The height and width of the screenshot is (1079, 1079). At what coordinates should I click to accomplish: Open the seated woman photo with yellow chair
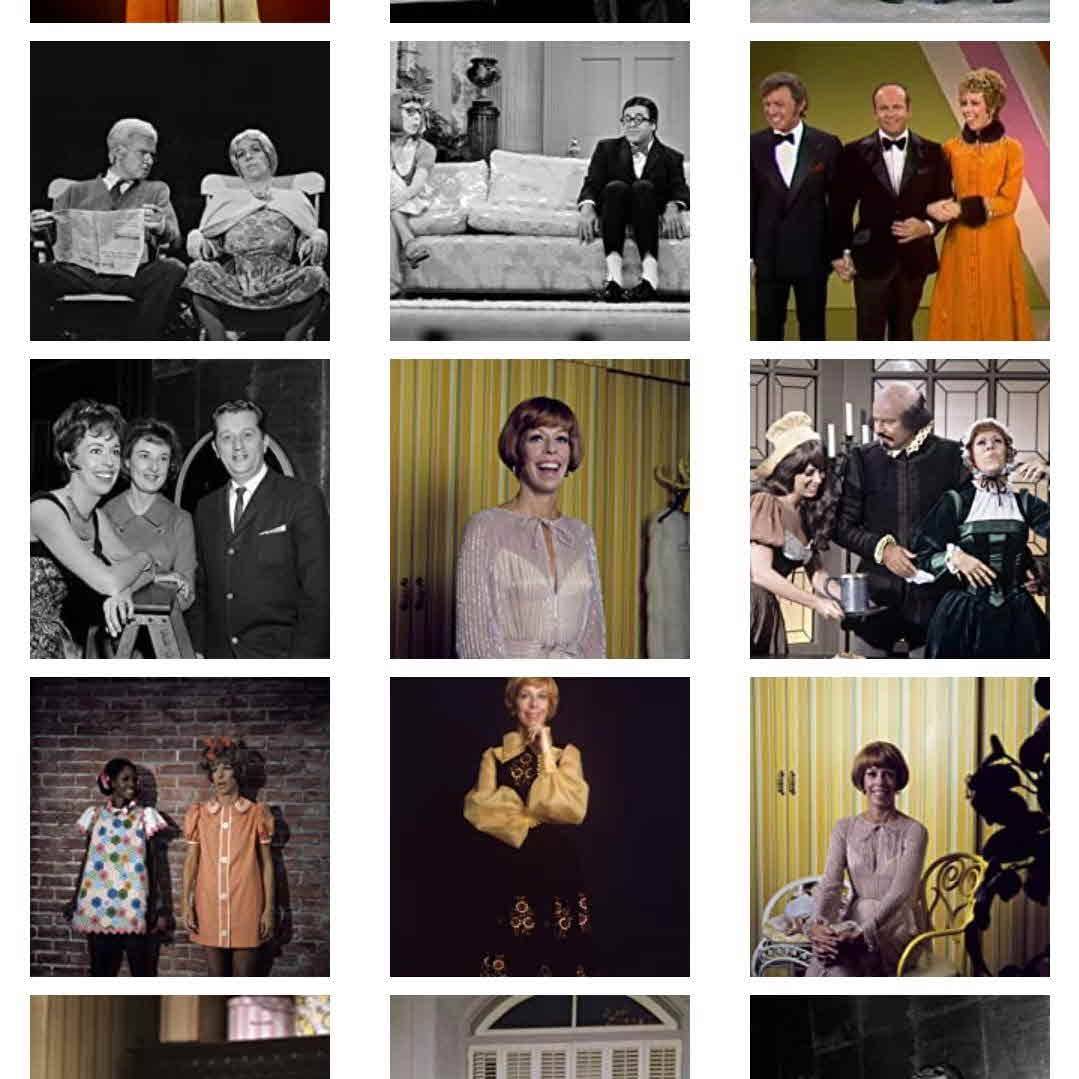pyautogui.click(x=900, y=827)
